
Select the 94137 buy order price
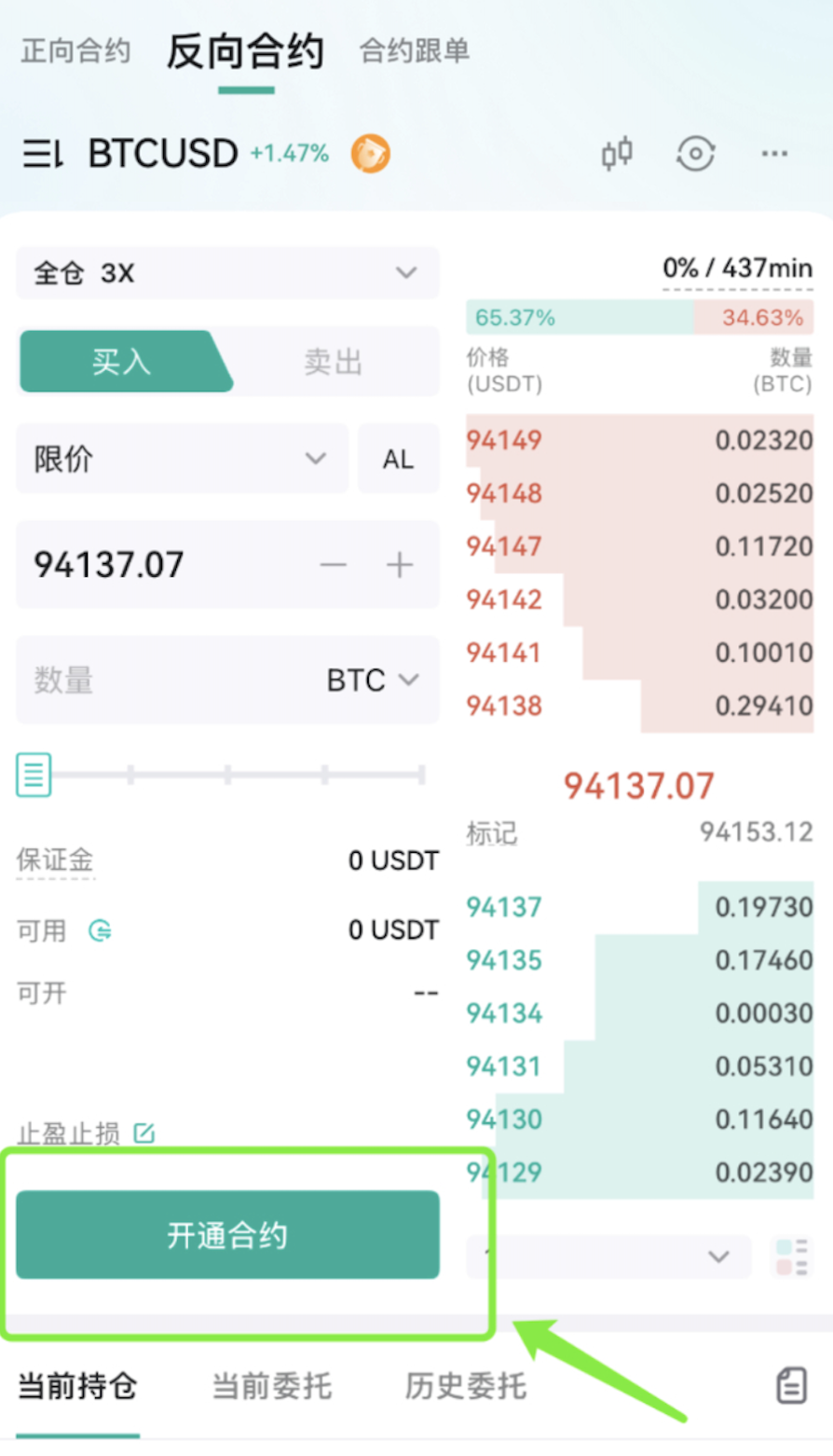pos(504,907)
